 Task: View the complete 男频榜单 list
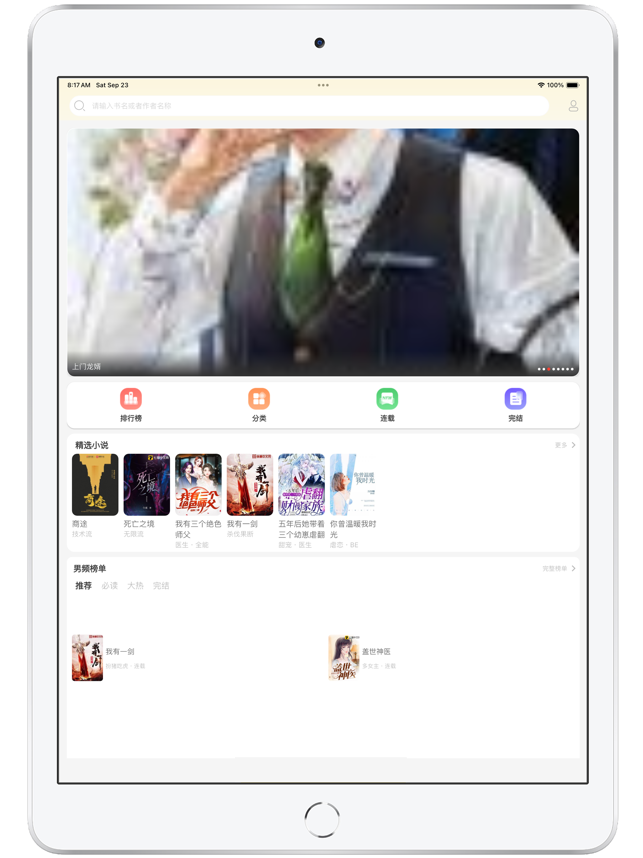click(558, 568)
